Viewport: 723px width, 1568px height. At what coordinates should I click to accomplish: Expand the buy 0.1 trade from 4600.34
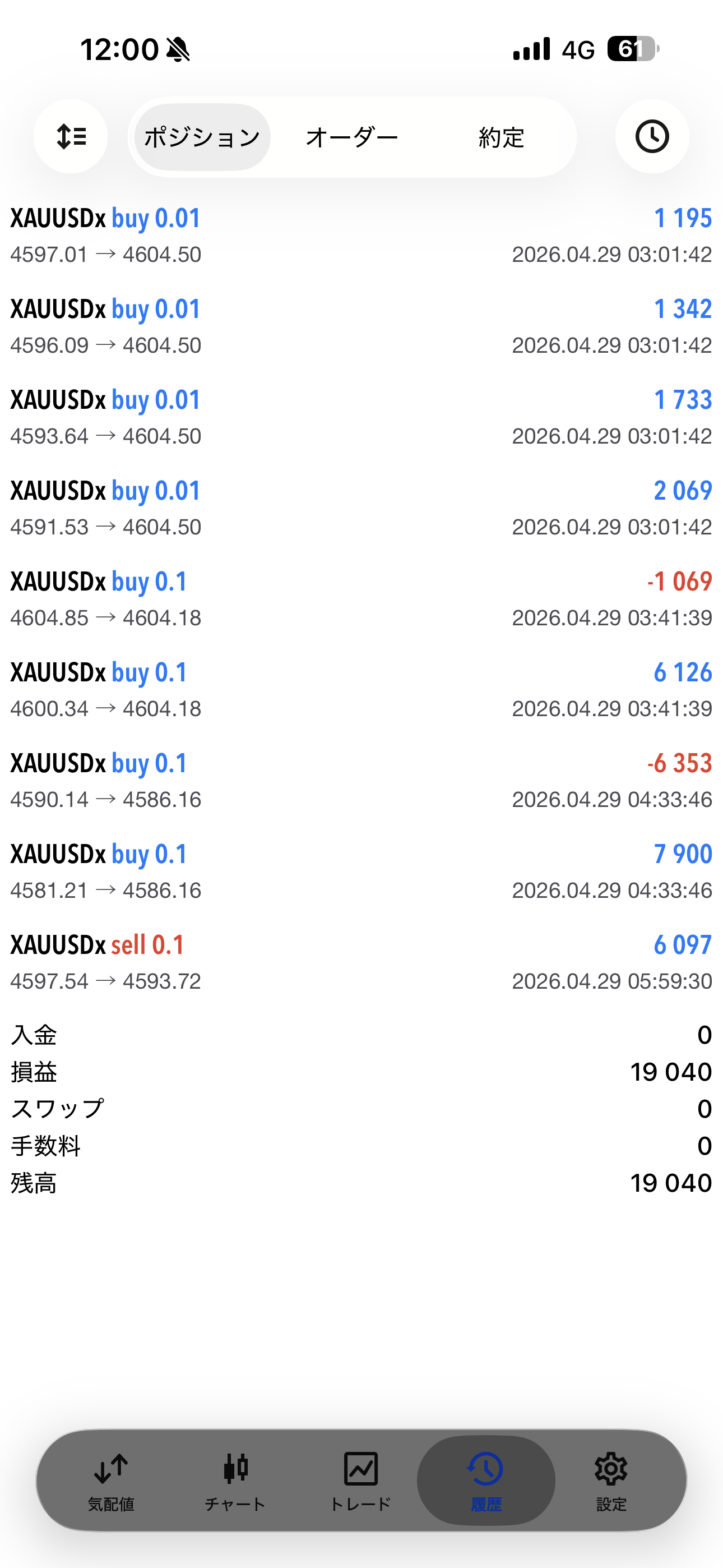[361, 690]
